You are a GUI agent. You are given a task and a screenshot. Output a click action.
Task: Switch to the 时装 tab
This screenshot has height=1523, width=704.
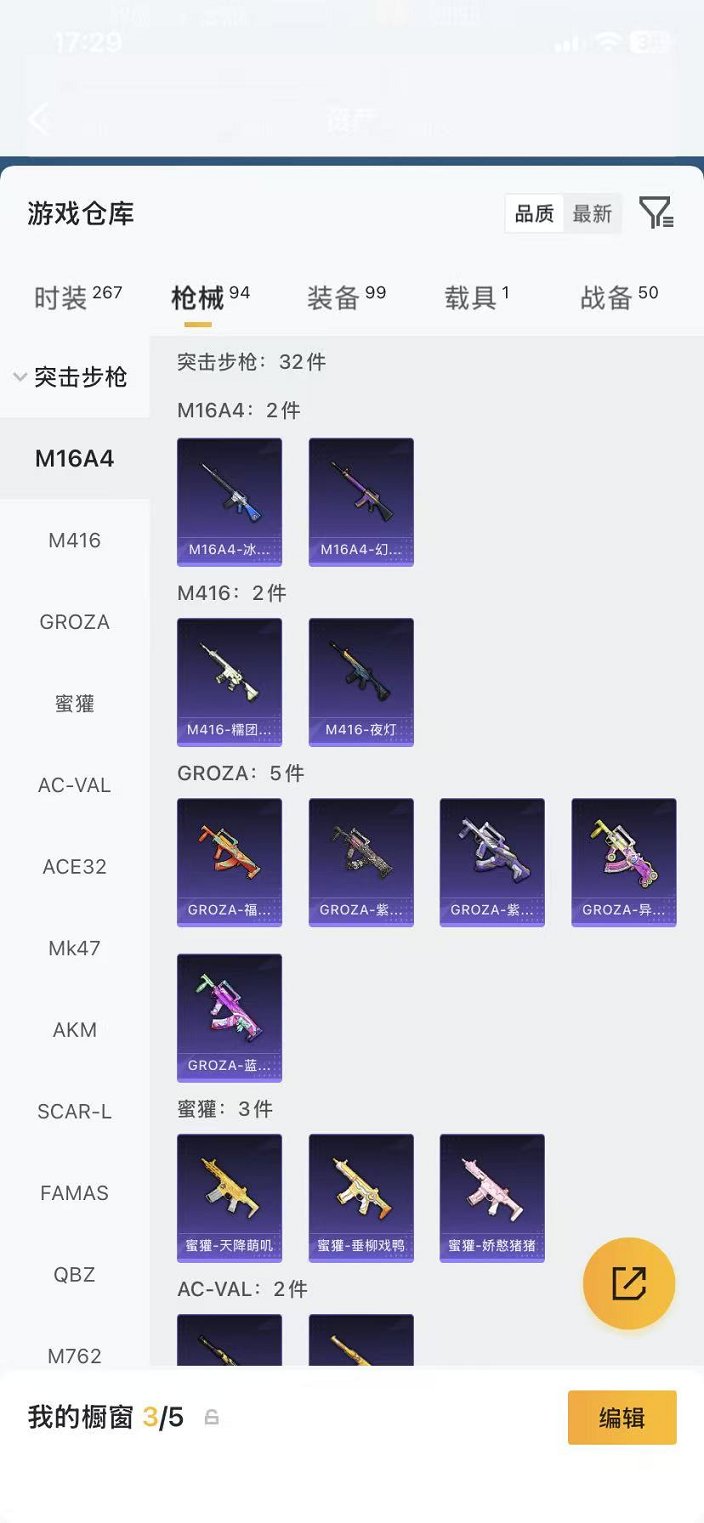pyautogui.click(x=77, y=297)
